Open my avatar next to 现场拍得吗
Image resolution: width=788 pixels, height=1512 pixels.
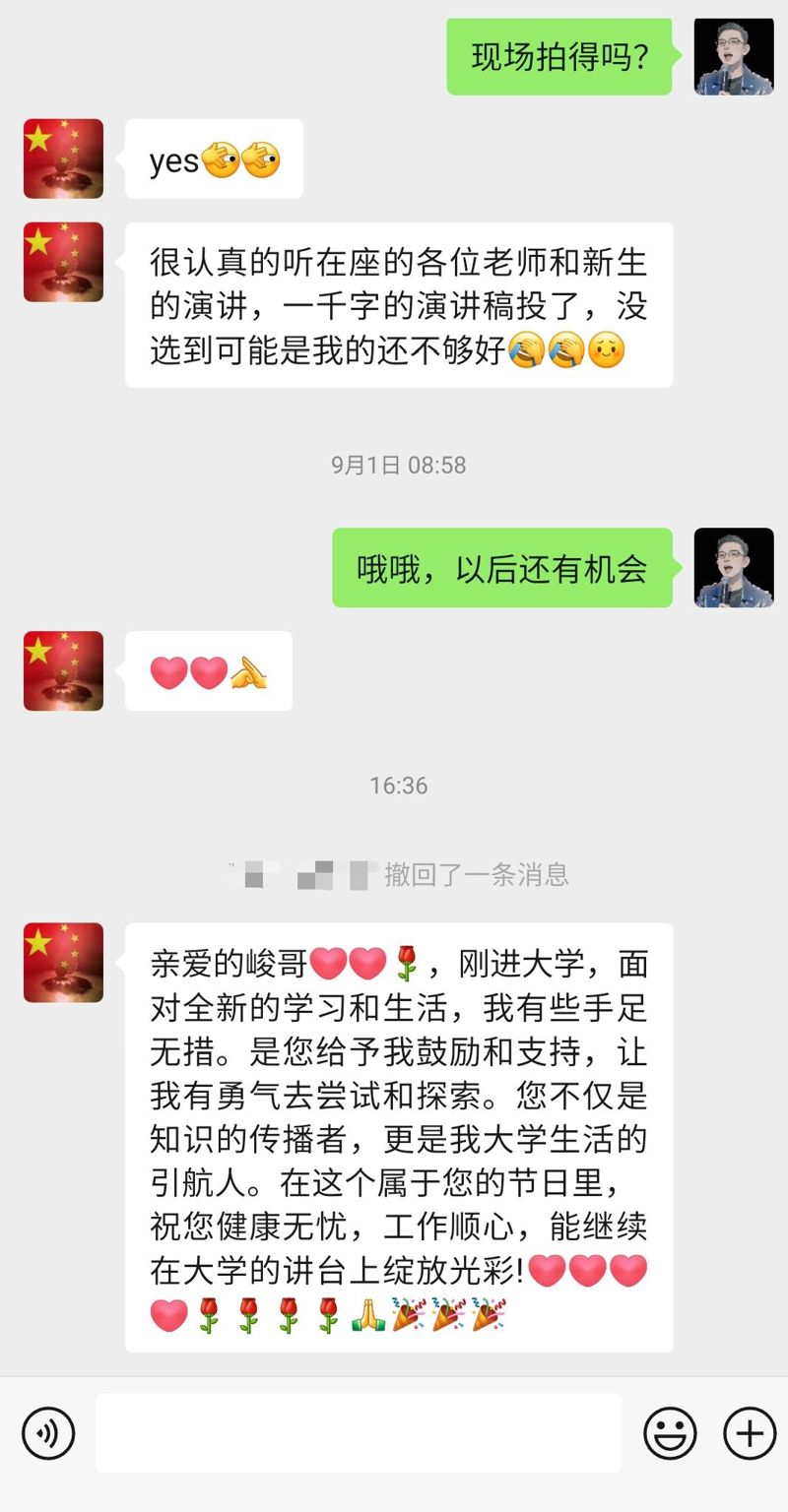click(734, 56)
